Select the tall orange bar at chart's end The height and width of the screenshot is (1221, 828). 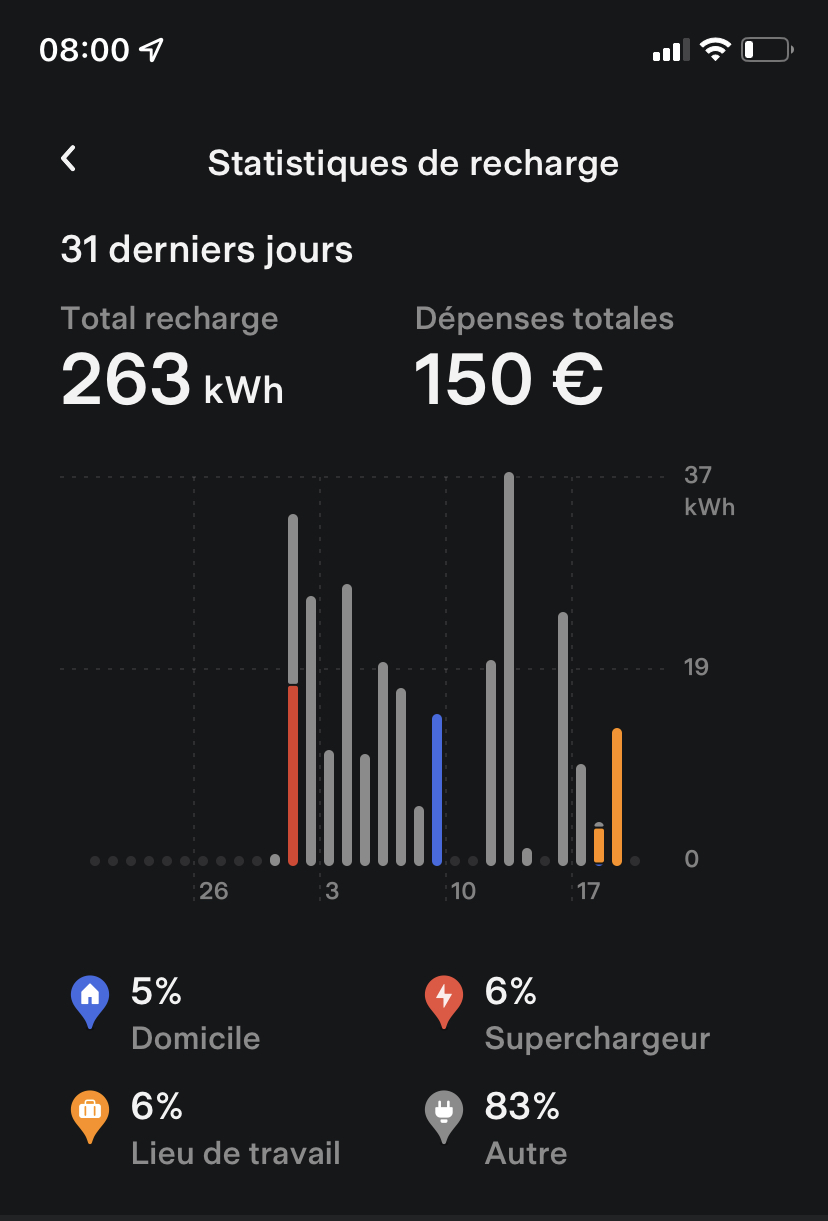coord(617,796)
